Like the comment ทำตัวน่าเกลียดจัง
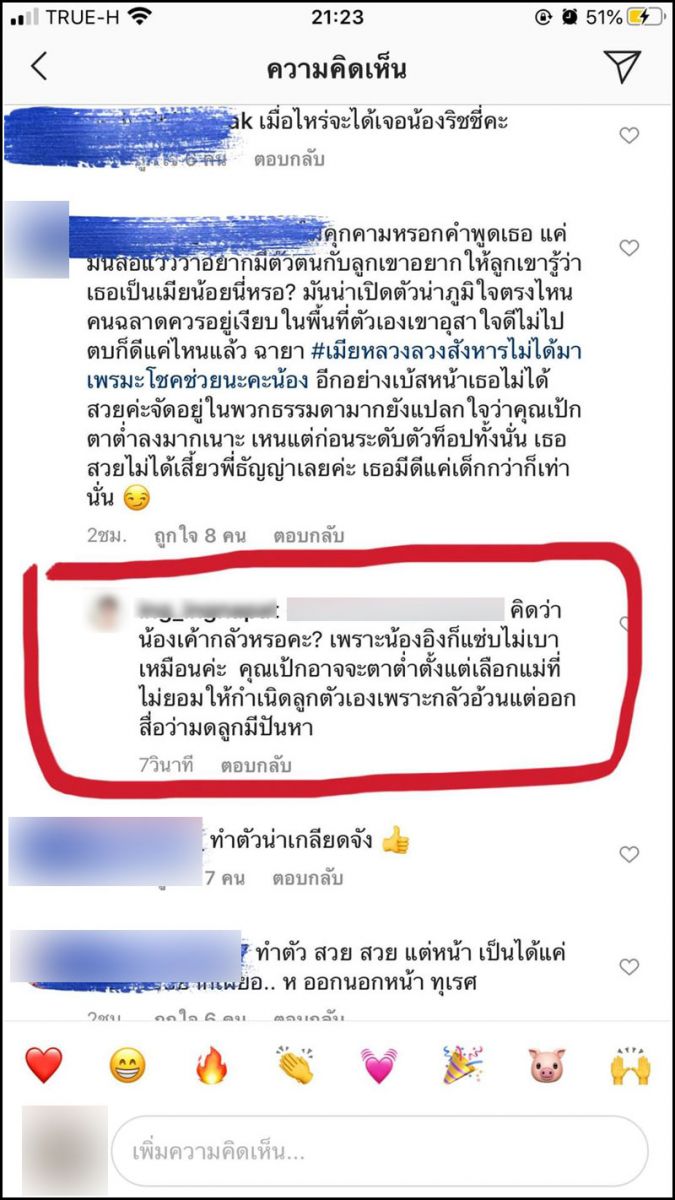The image size is (675, 1200). [629, 854]
